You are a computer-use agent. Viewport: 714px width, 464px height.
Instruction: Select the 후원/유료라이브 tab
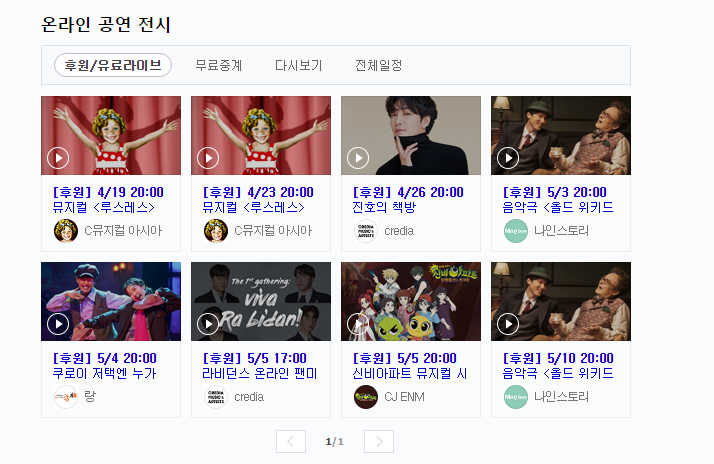pos(113,65)
